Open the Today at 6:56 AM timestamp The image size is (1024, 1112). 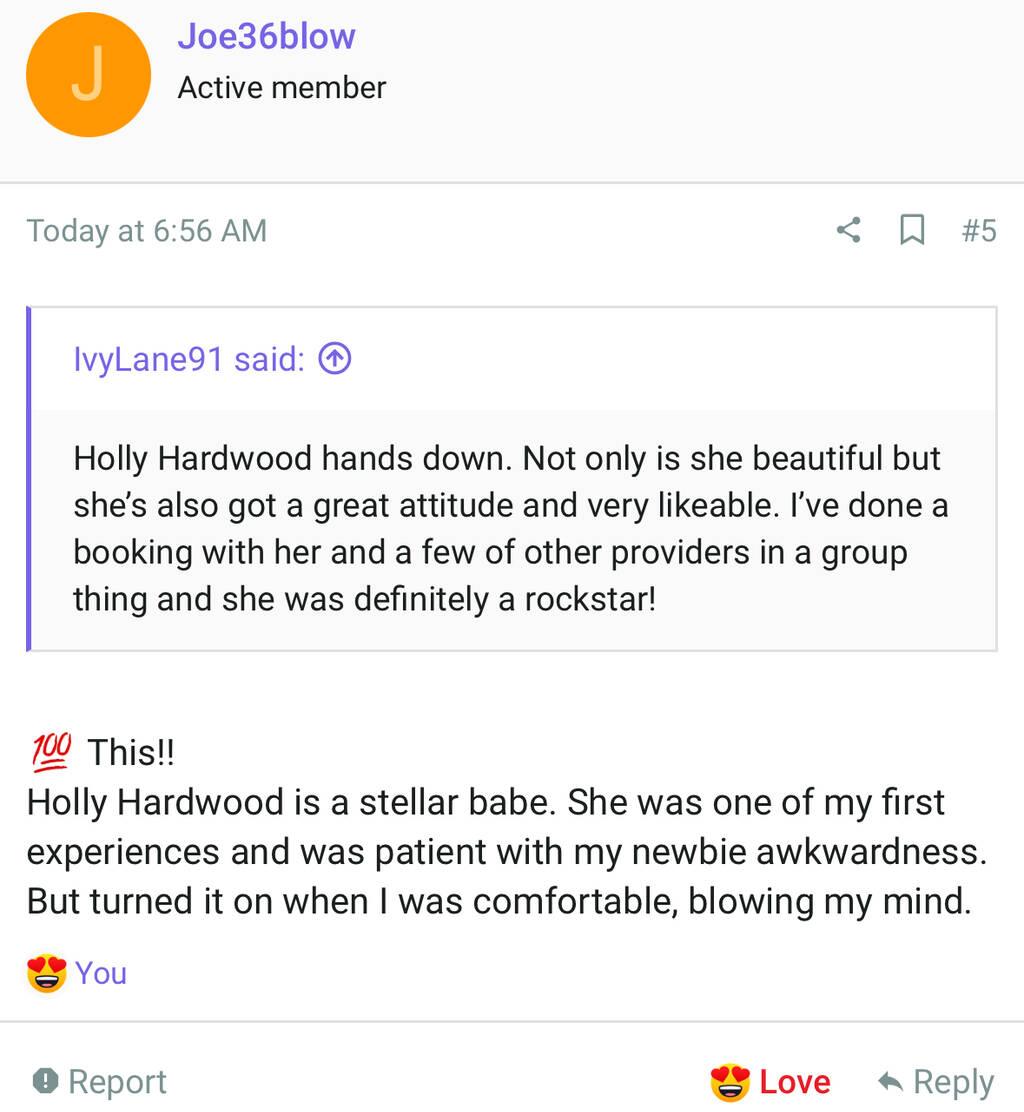pyautogui.click(x=147, y=231)
